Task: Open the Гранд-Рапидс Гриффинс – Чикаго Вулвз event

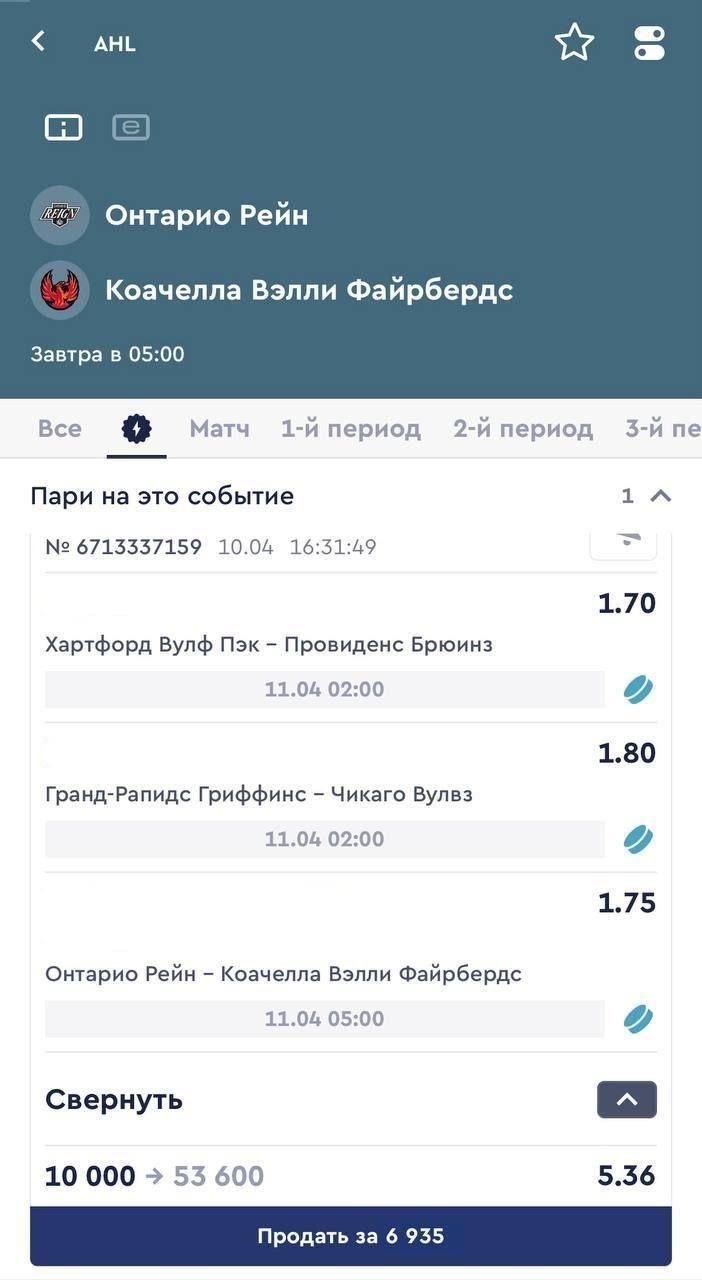Action: click(x=259, y=795)
